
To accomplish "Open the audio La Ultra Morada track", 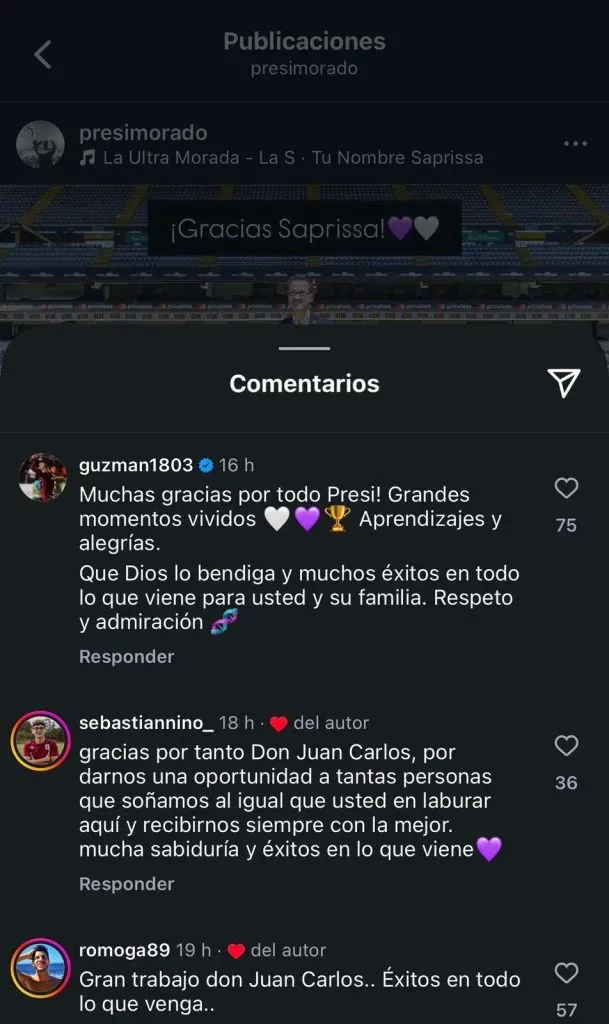I will (281, 158).
